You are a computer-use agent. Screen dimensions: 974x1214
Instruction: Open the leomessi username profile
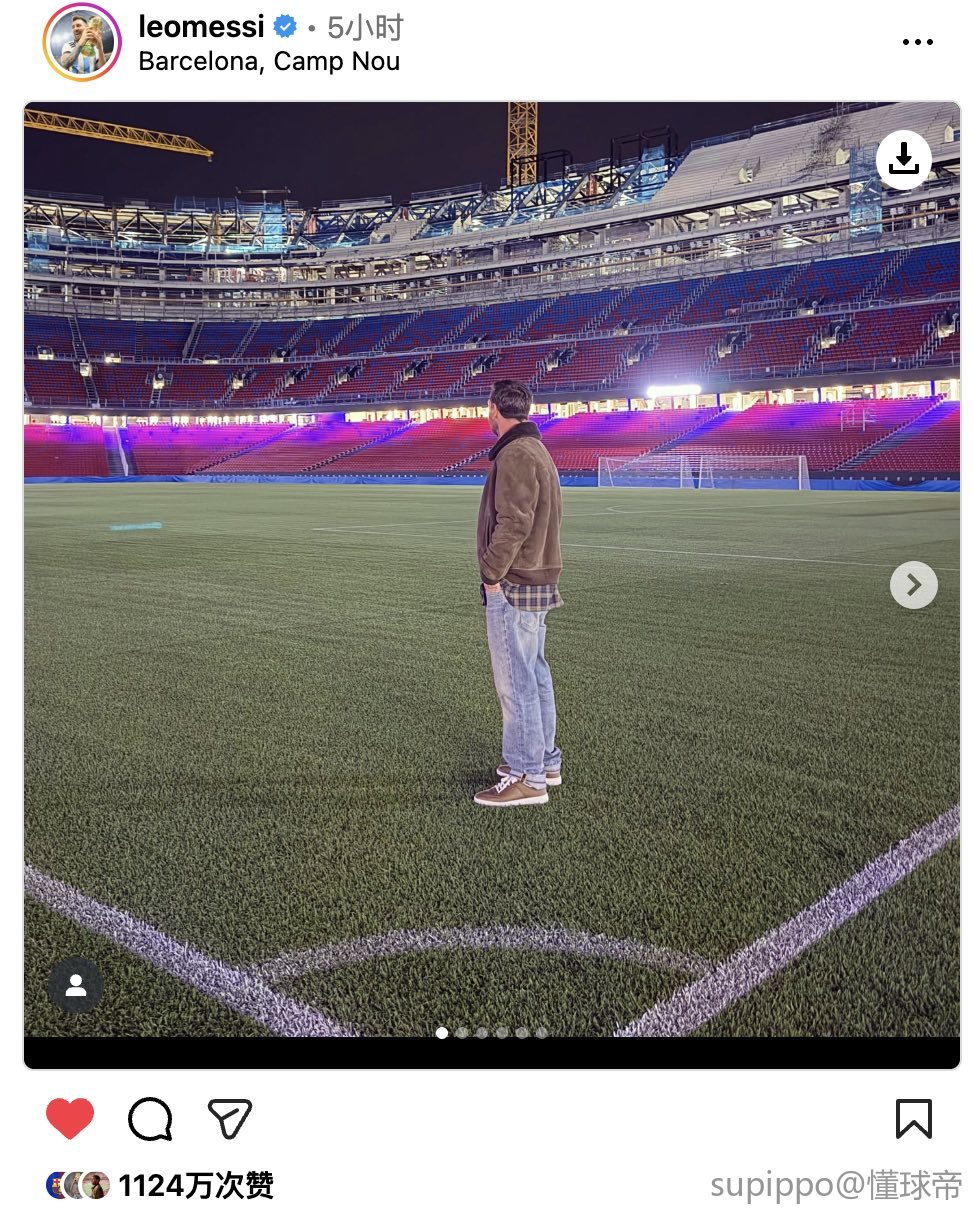click(201, 27)
